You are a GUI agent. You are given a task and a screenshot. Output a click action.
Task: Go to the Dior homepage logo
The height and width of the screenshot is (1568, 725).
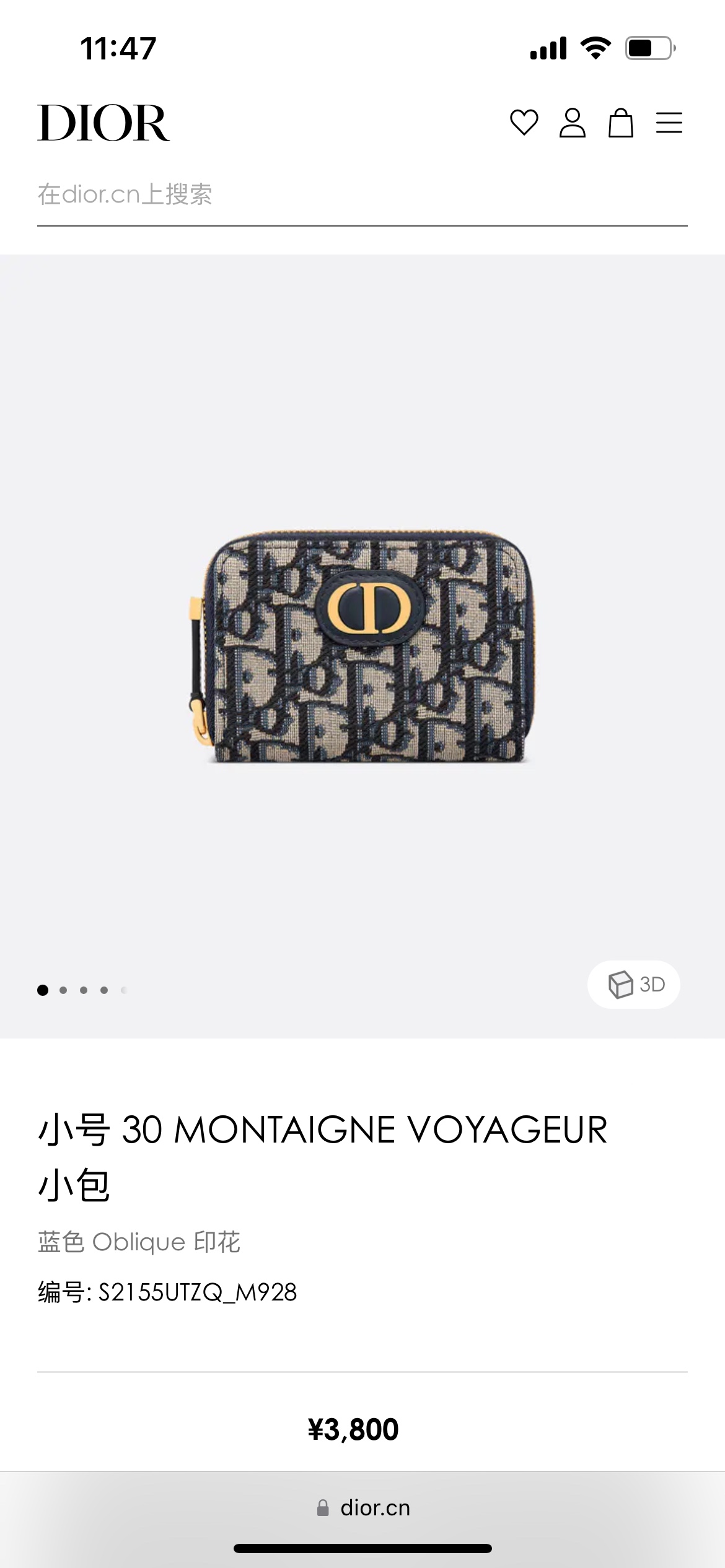coord(103,123)
